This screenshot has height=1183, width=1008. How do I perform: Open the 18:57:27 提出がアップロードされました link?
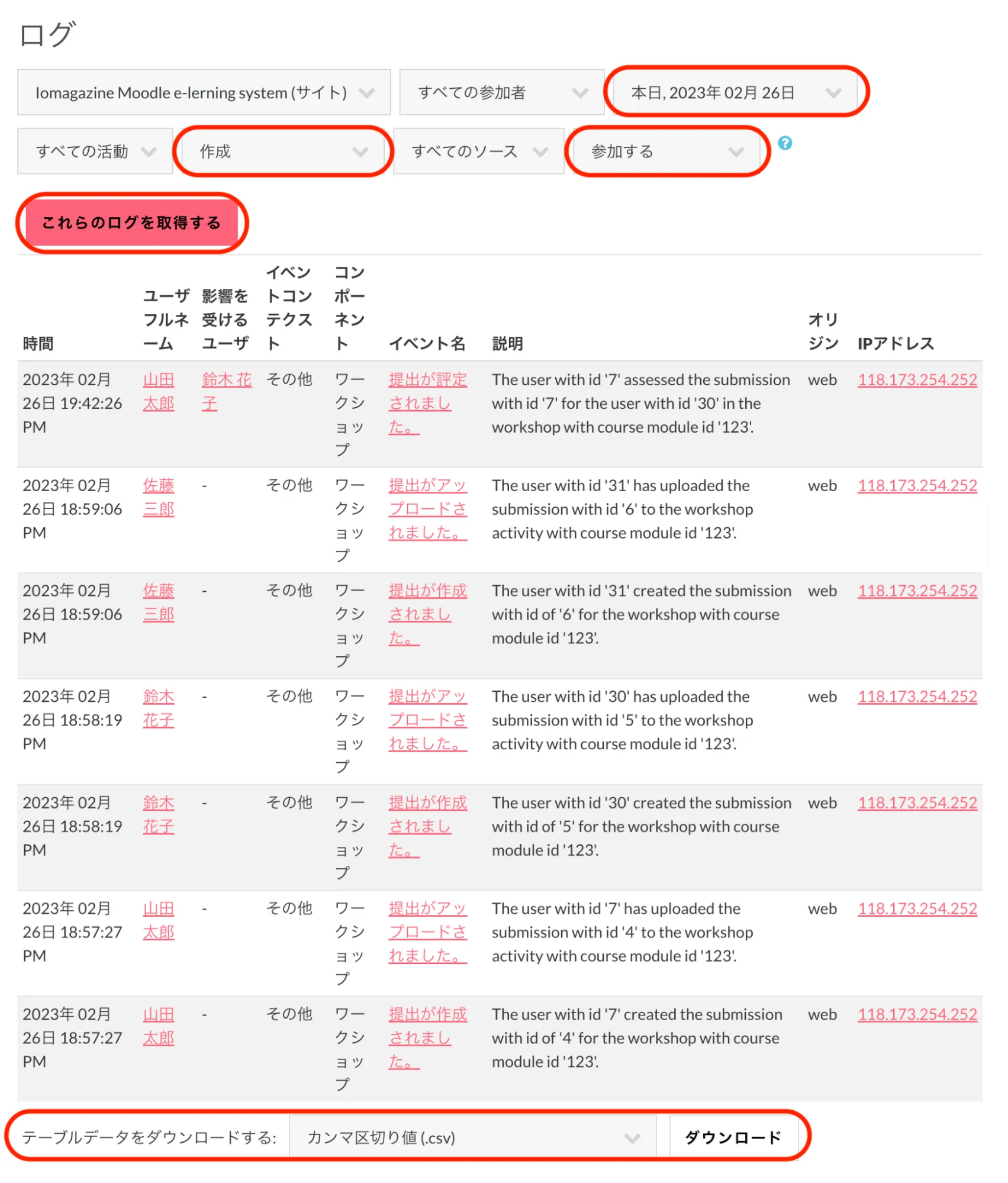[x=427, y=931]
